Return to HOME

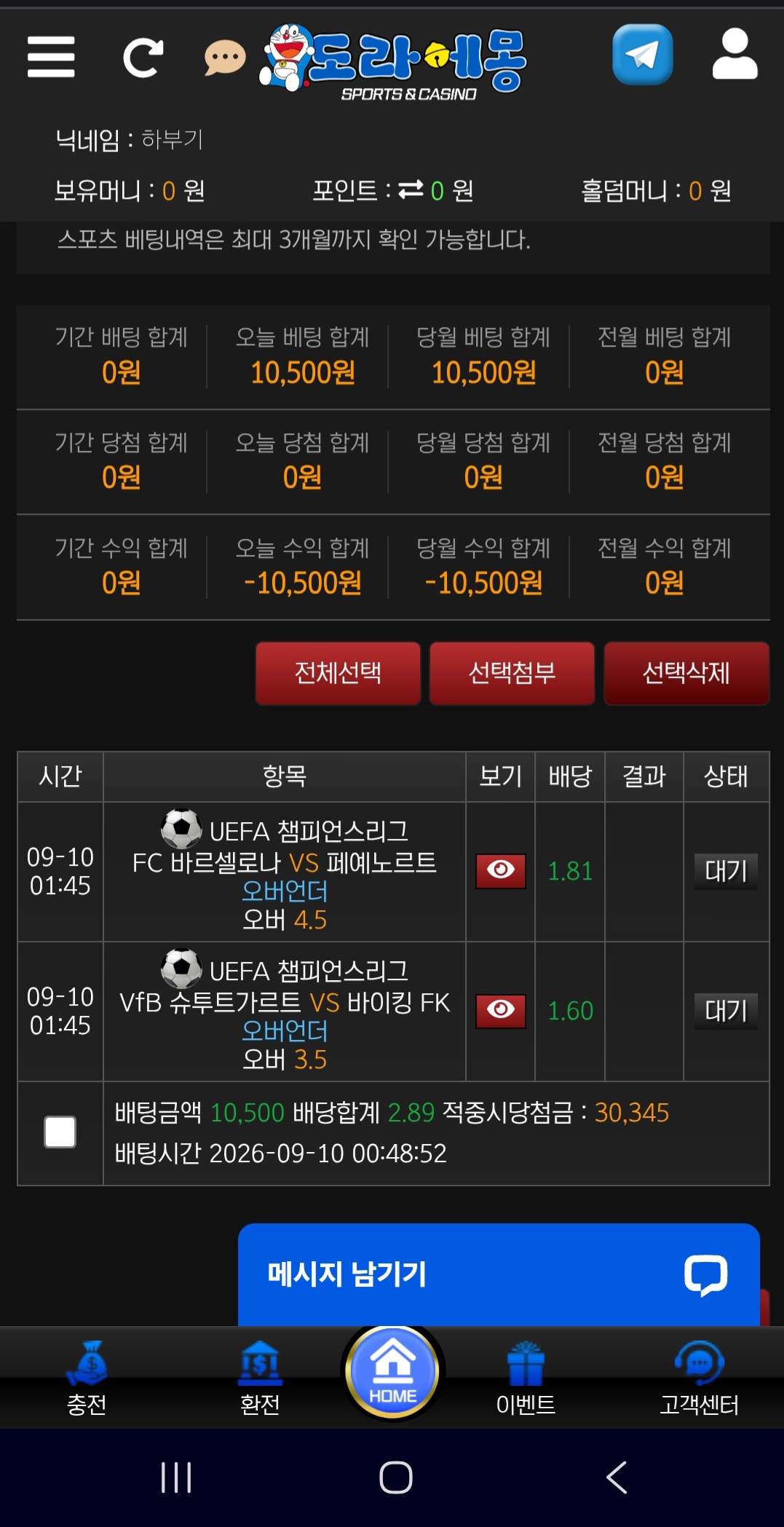click(393, 1371)
